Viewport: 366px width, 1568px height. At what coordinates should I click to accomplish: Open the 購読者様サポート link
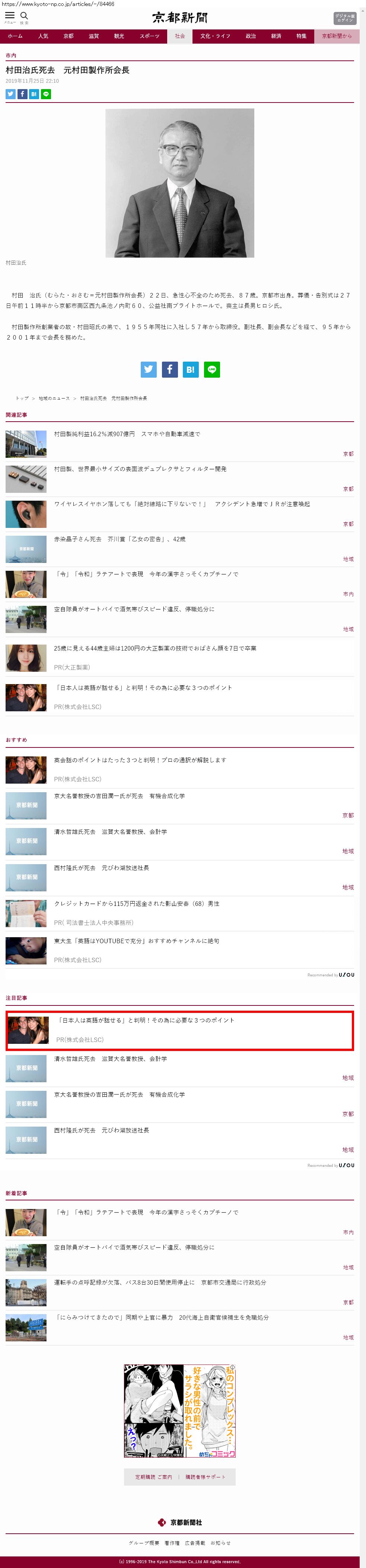[205, 1477]
